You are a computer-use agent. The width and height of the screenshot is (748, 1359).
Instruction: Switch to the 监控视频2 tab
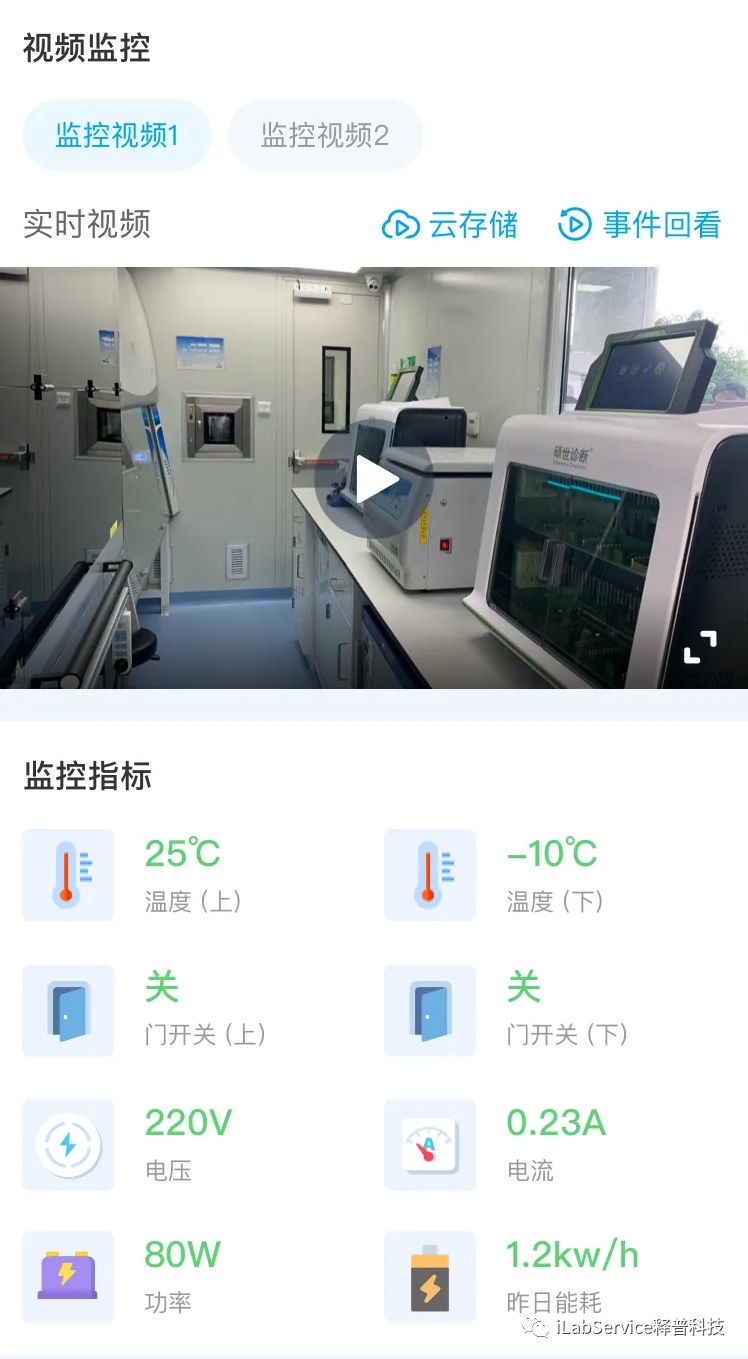[x=325, y=135]
